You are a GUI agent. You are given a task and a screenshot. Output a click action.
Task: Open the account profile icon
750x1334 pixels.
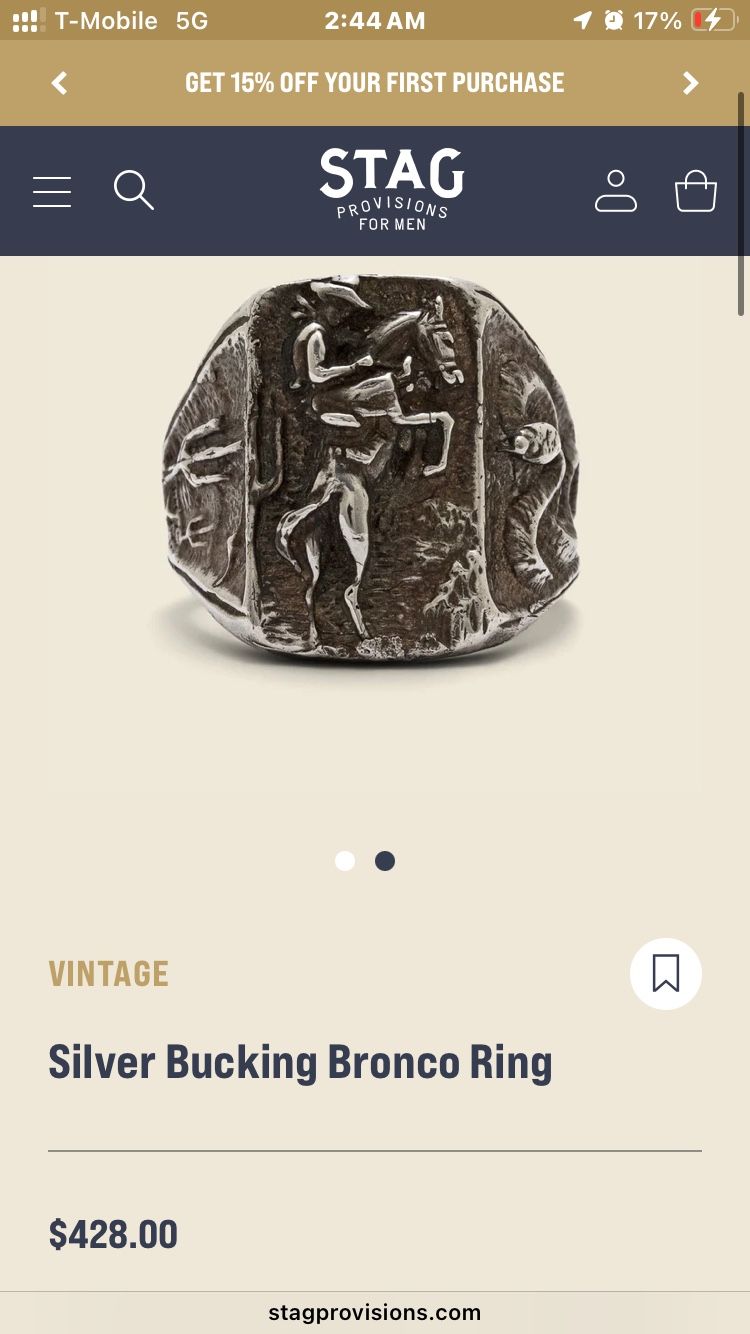pos(616,191)
